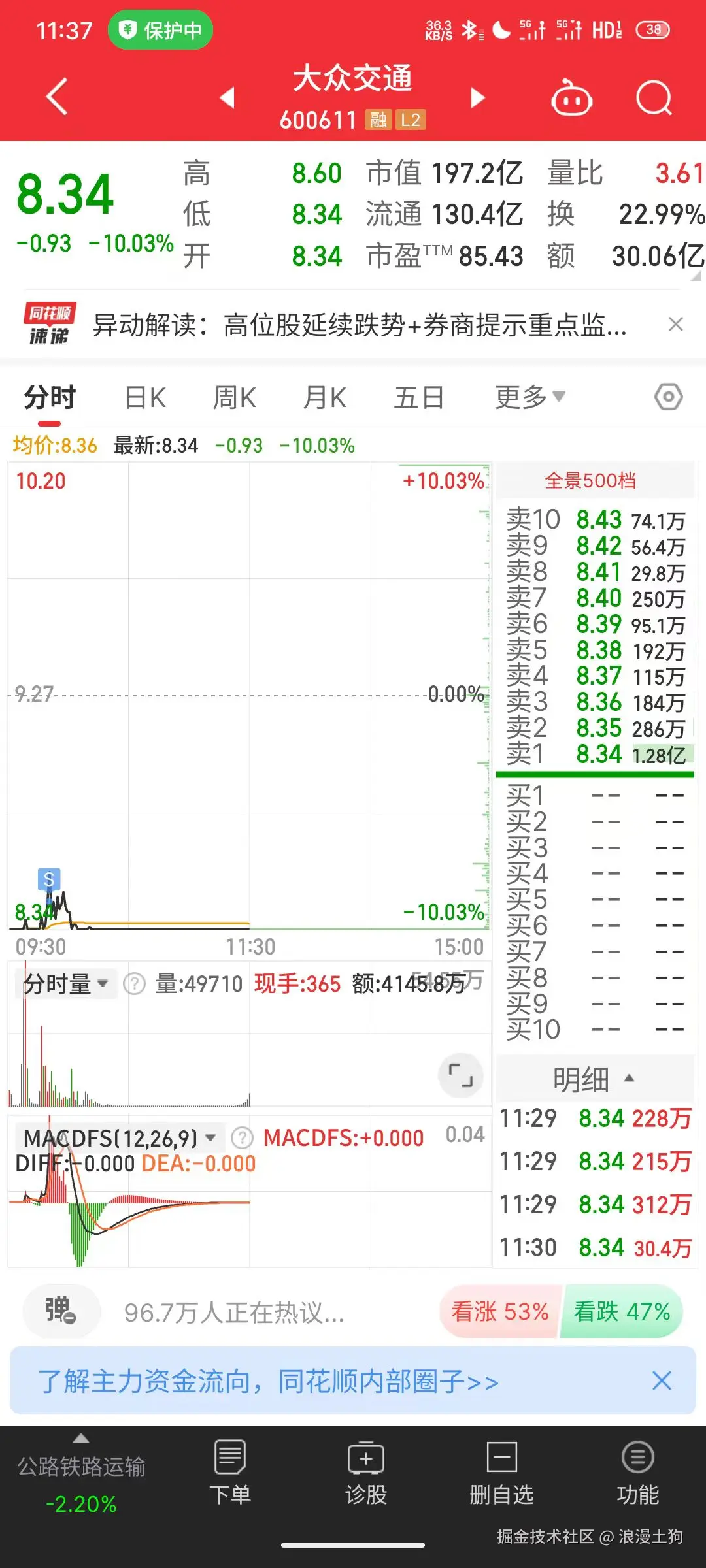Open chart settings via the gear icon
This screenshot has height=1568, width=706.
(667, 396)
